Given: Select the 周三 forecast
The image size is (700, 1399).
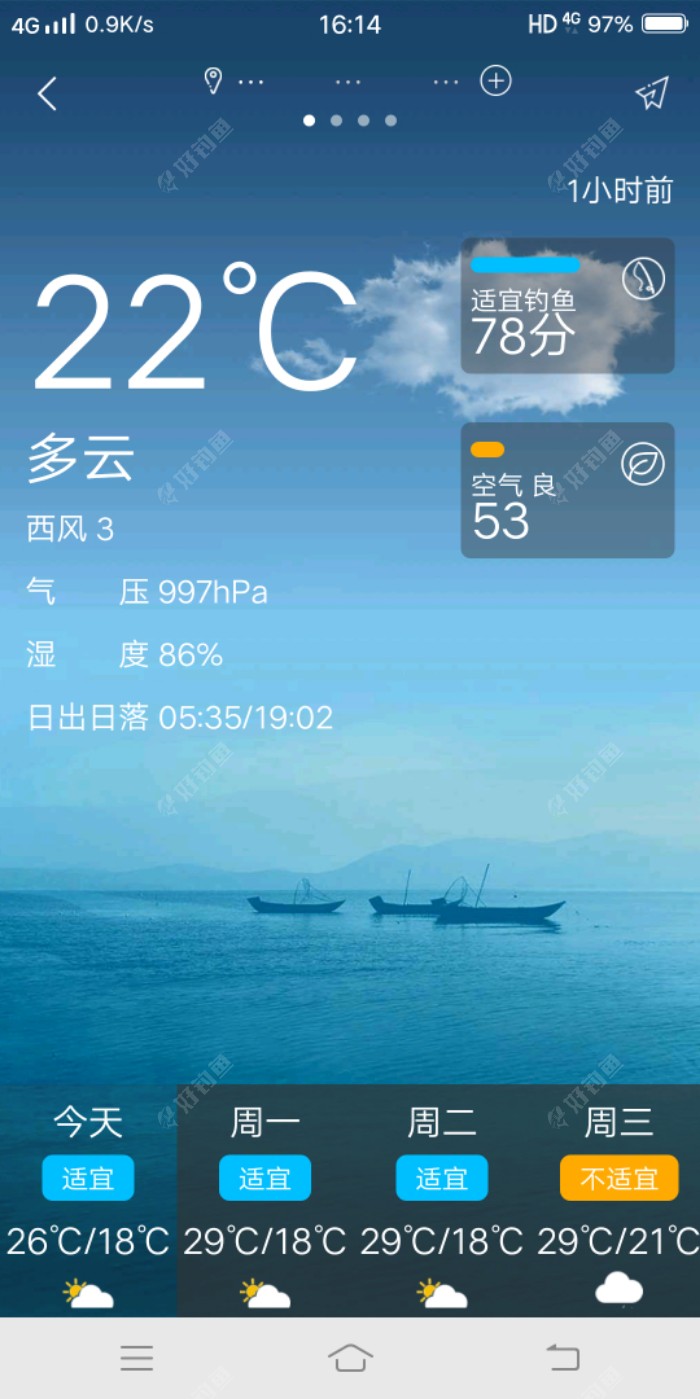Looking at the screenshot, I should (x=619, y=1200).
